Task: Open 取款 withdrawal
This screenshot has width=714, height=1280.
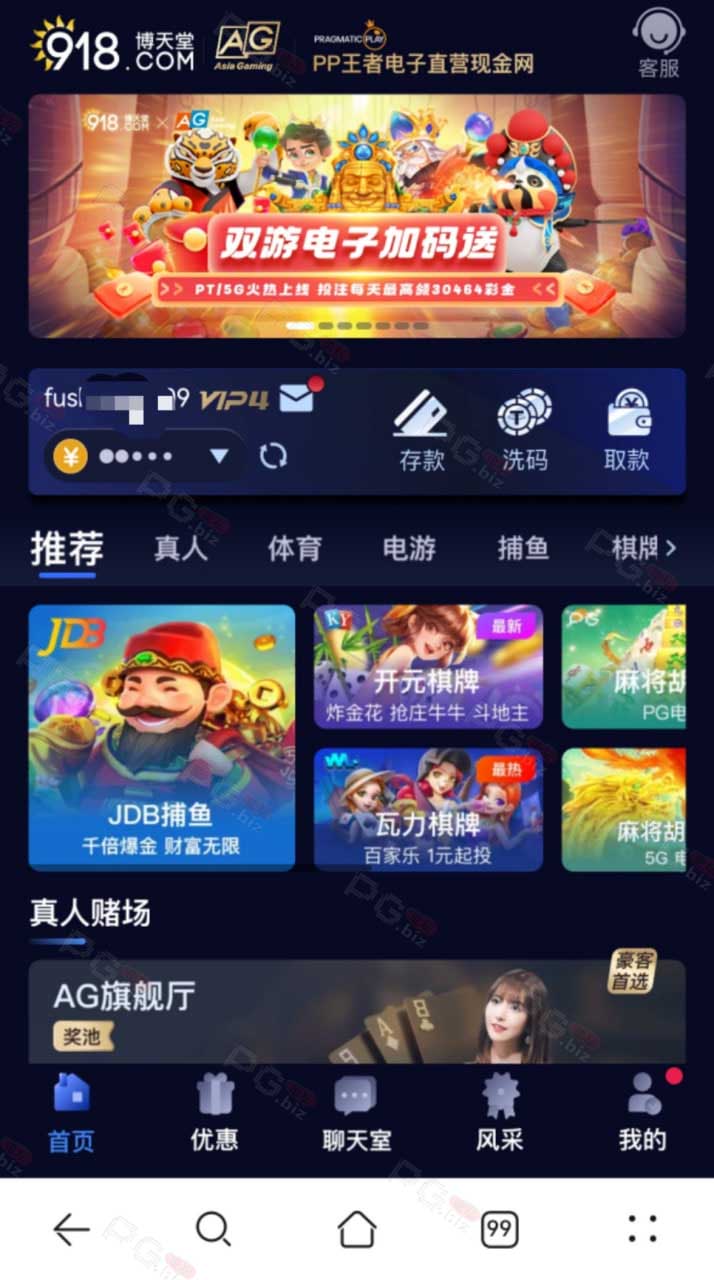Action: (x=629, y=430)
